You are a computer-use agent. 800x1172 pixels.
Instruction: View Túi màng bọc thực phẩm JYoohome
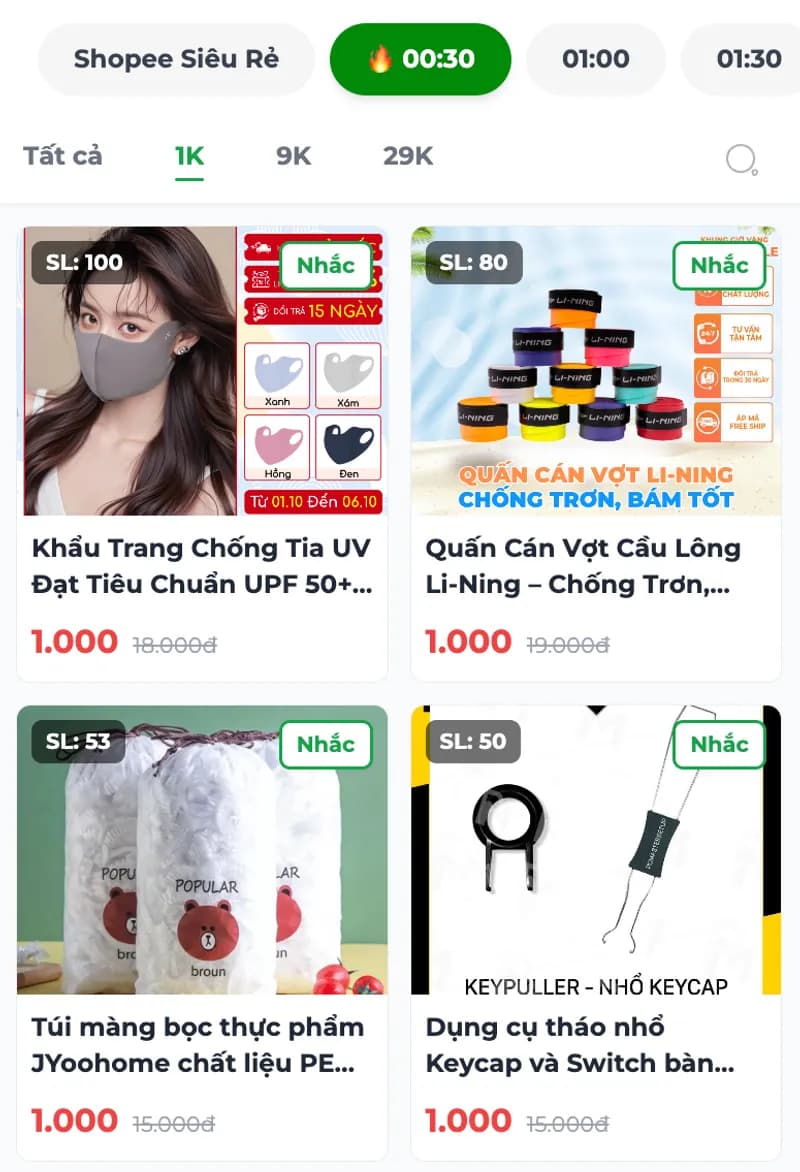[202, 1045]
